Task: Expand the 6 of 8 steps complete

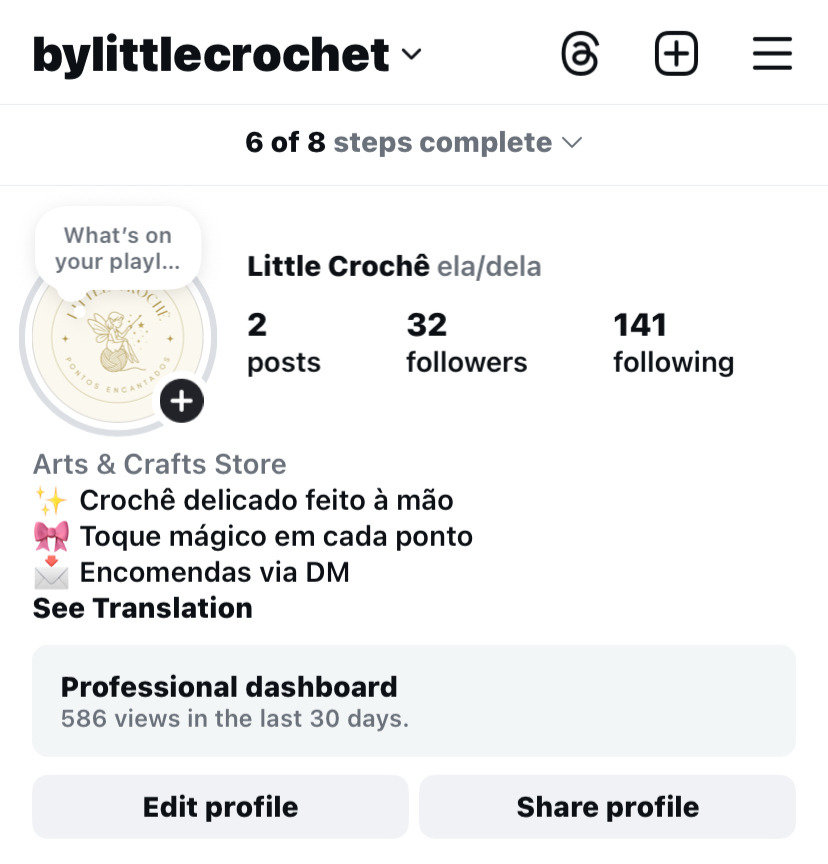Action: pos(413,143)
